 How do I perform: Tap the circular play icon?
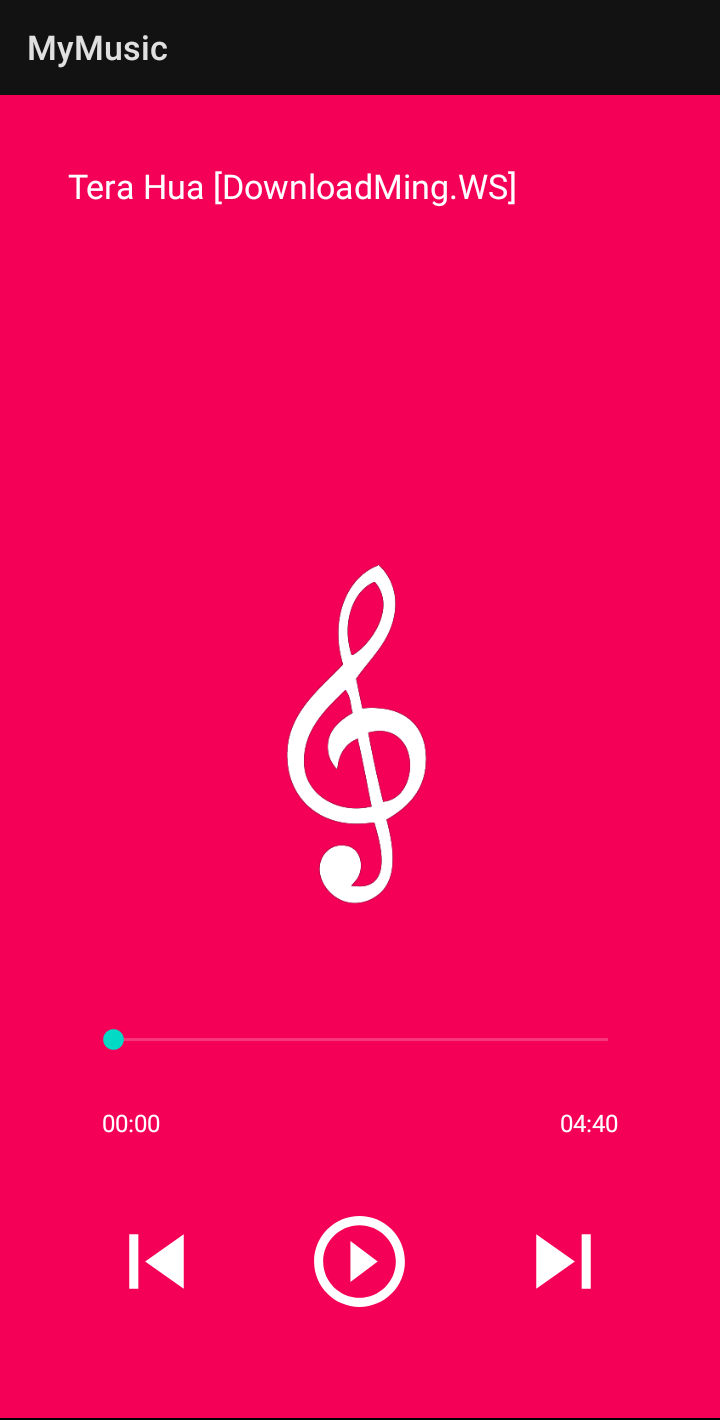point(359,1261)
